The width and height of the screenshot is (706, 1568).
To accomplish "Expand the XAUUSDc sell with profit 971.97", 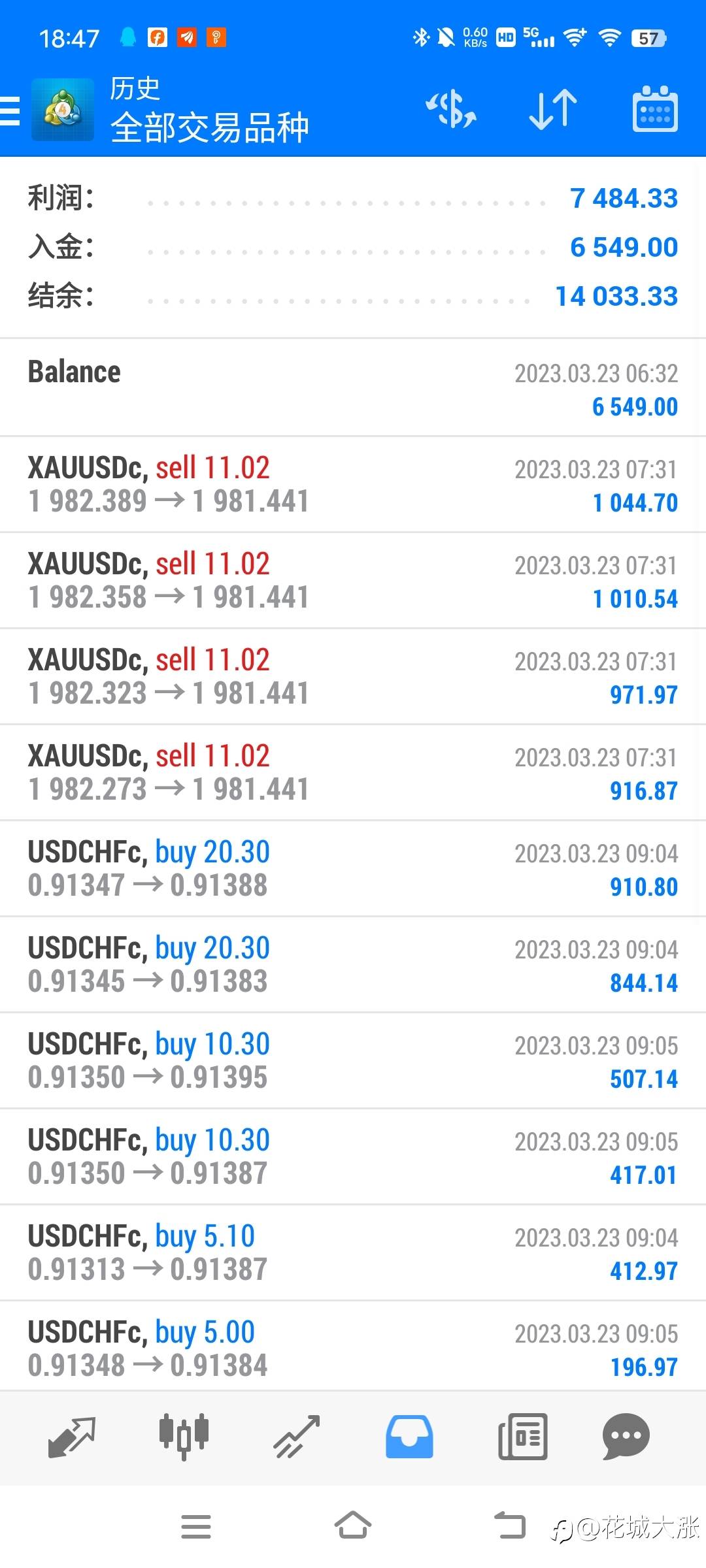I will [x=353, y=676].
